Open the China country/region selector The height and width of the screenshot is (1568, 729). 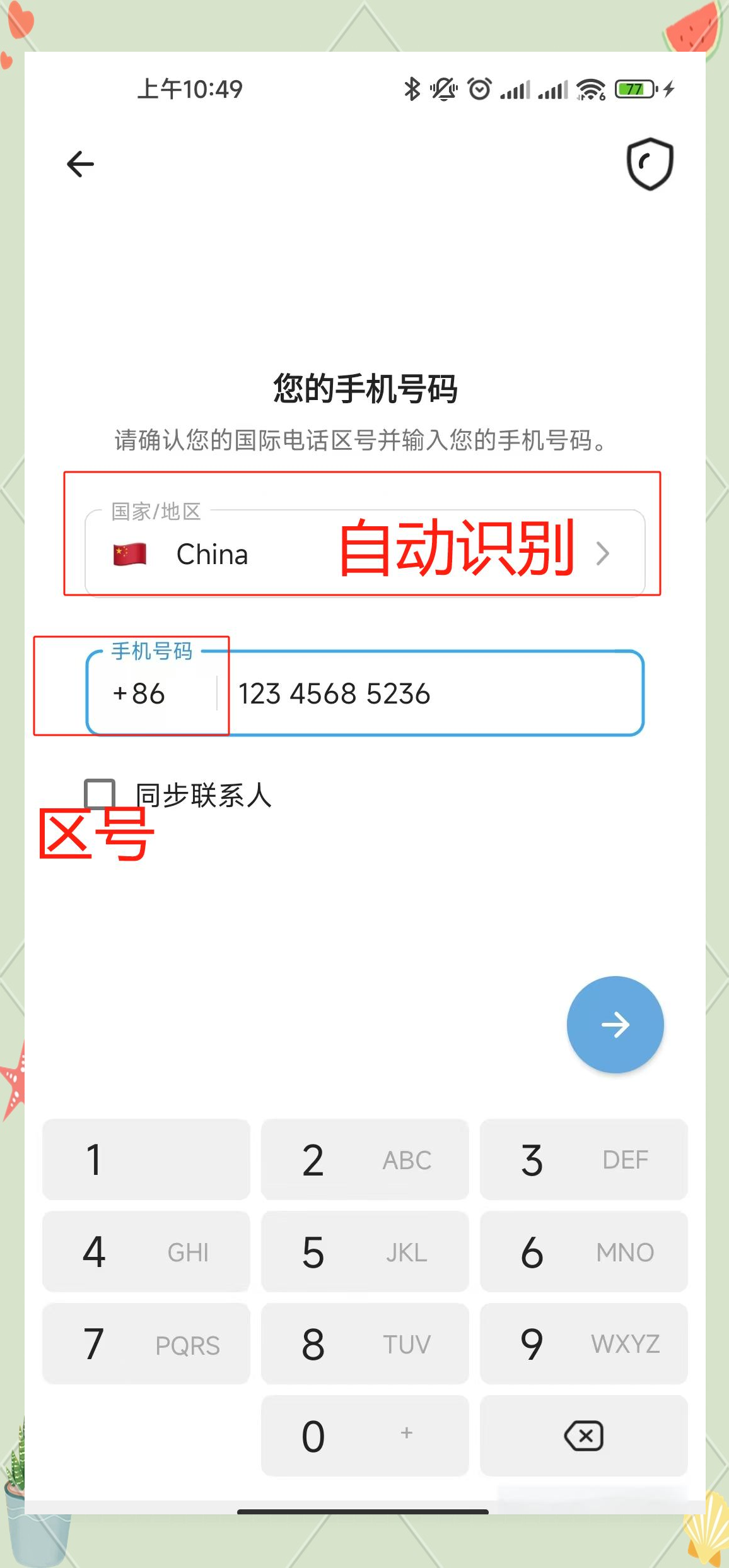tap(364, 553)
